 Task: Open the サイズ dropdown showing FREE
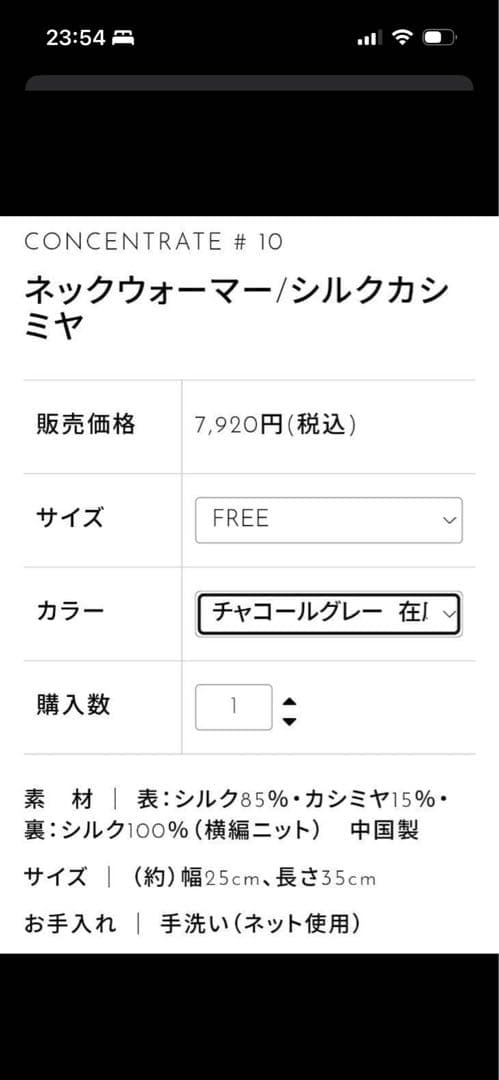point(329,520)
